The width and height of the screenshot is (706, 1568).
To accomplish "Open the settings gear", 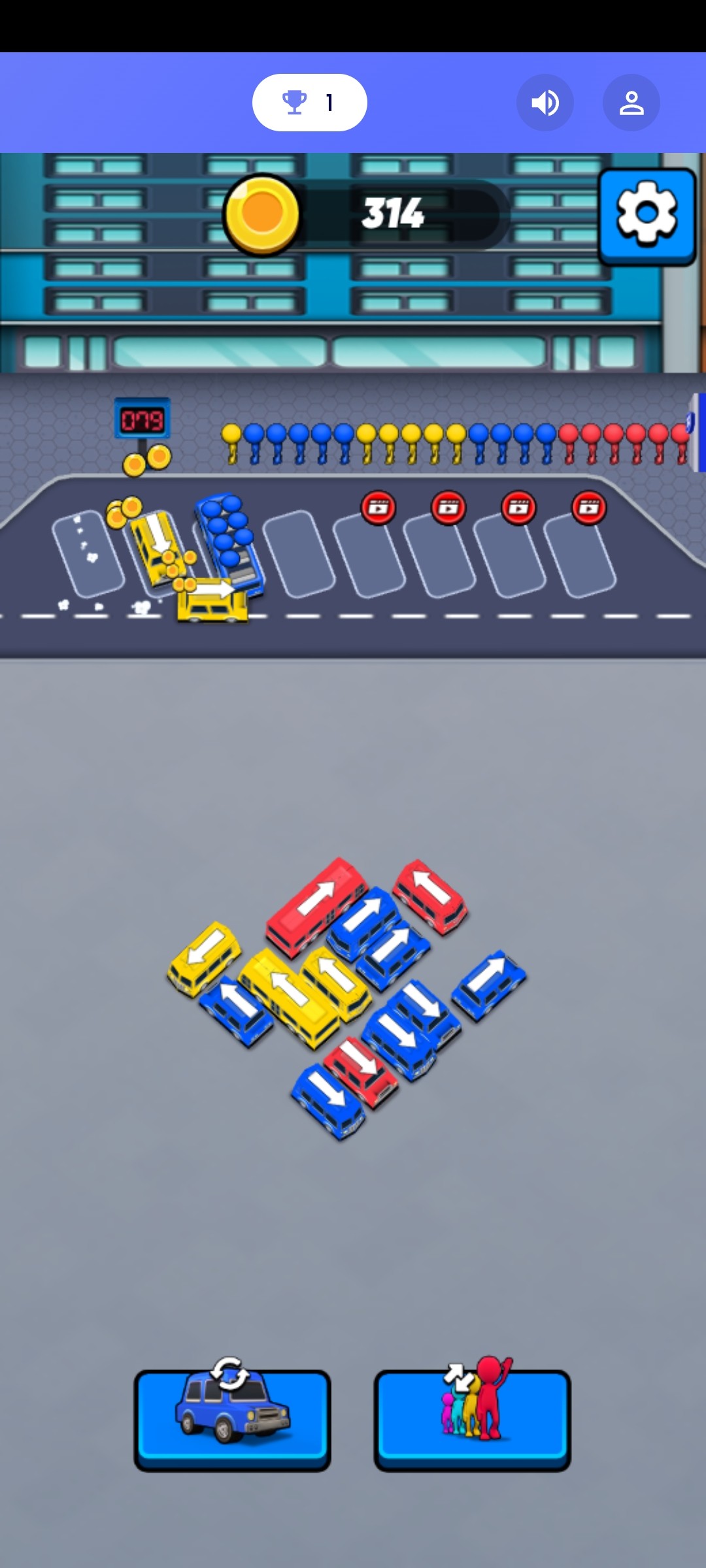I will pyautogui.click(x=647, y=216).
